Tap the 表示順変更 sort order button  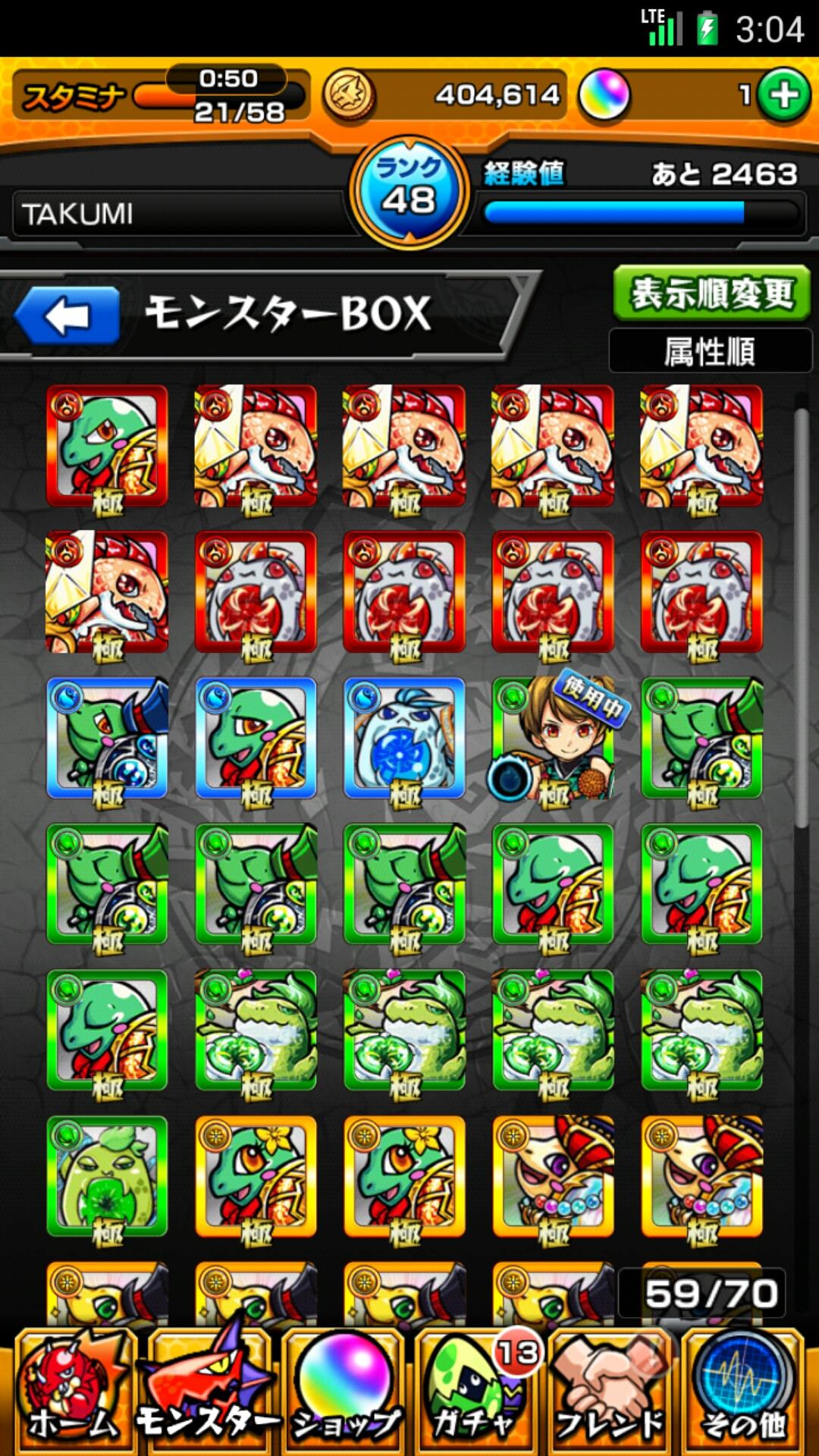click(x=711, y=293)
